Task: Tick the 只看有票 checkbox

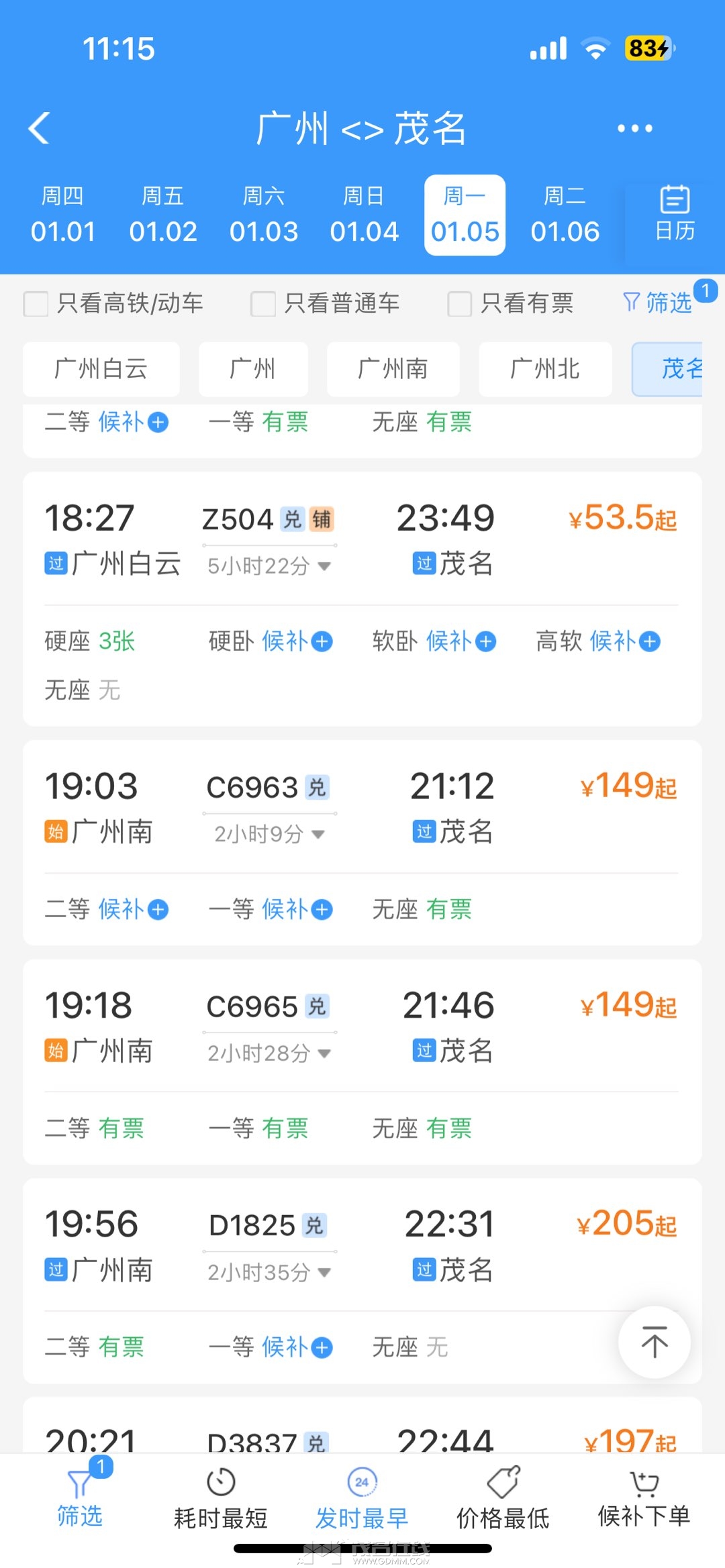Action: click(460, 304)
